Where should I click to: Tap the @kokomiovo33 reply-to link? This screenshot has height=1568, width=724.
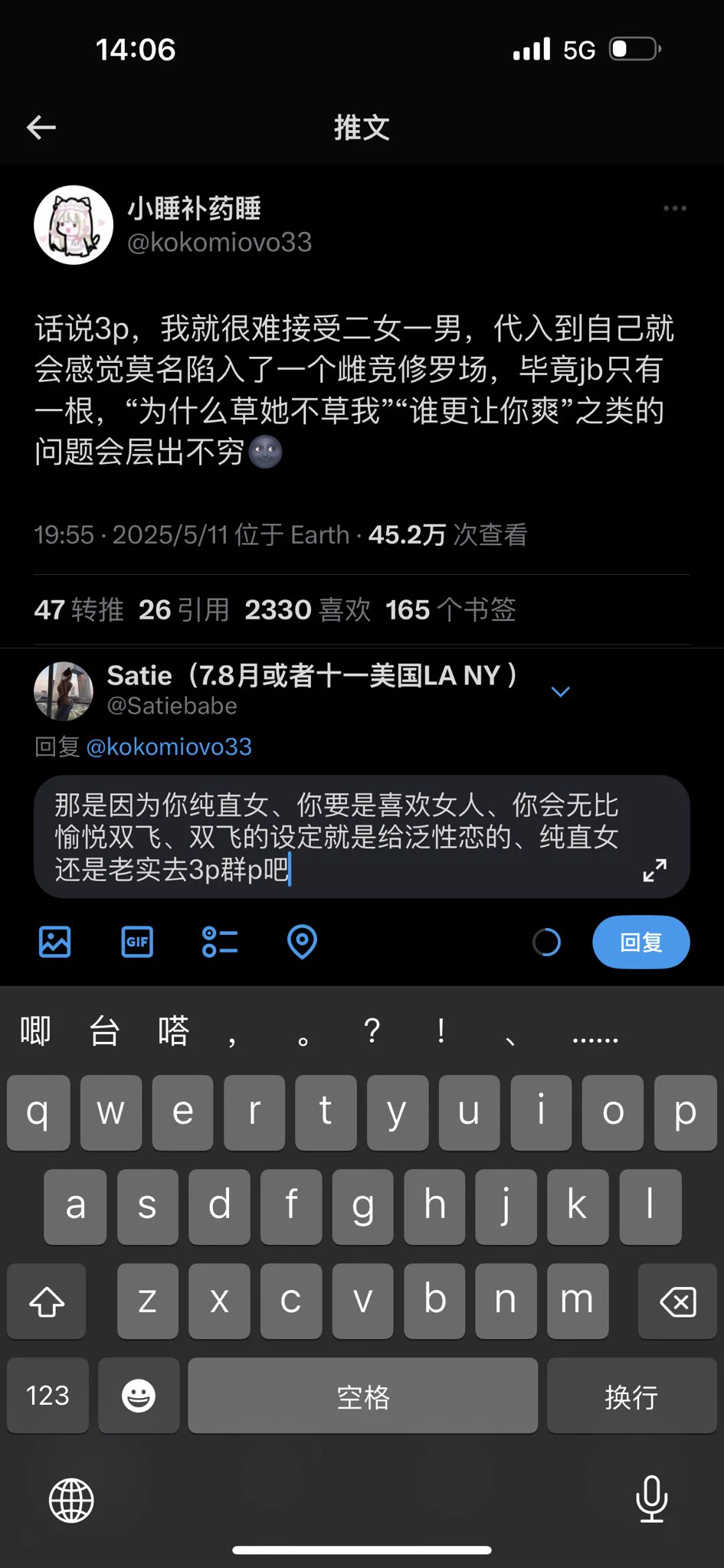coord(169,746)
